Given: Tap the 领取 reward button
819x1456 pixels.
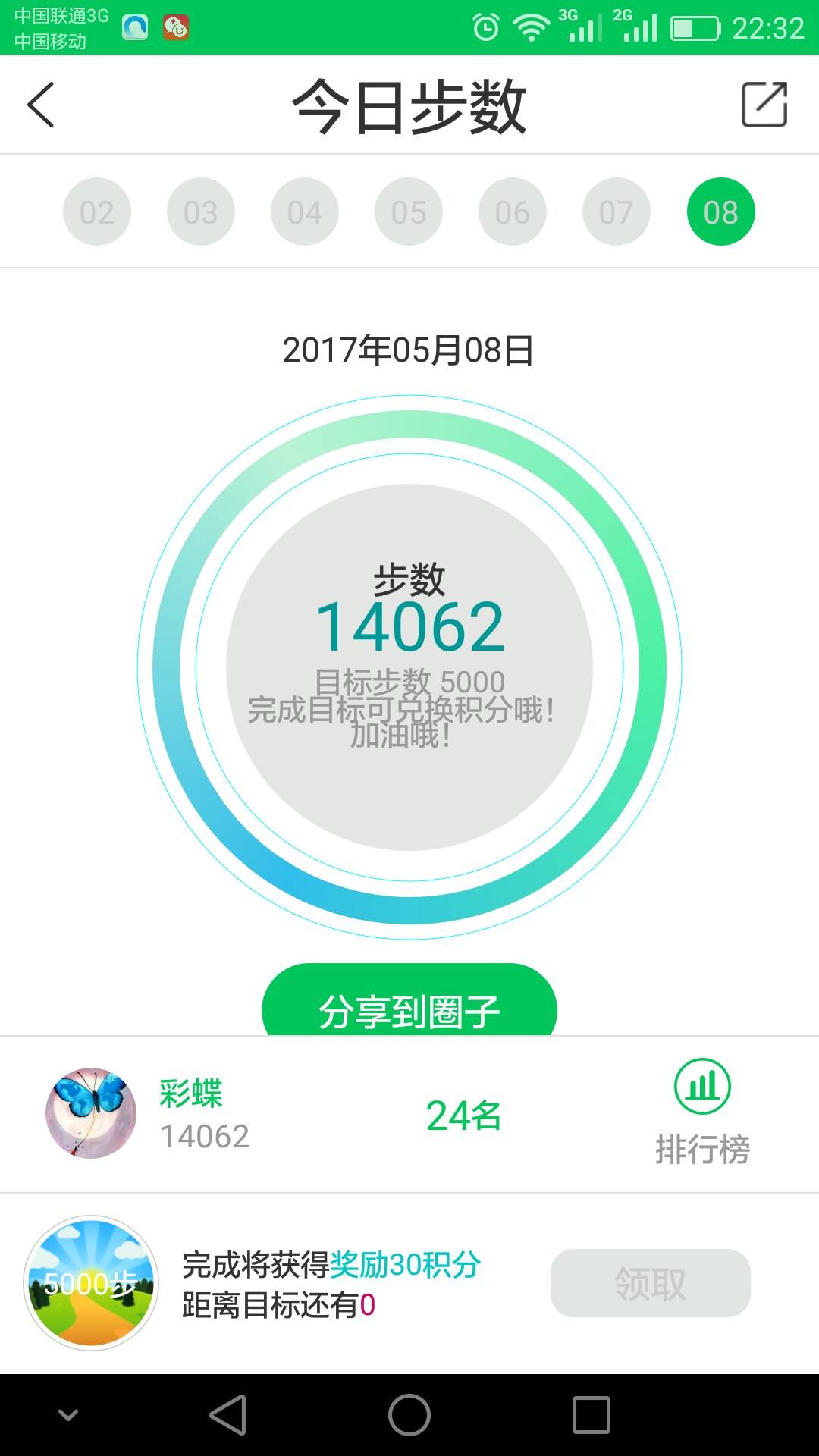Looking at the screenshot, I should pos(650,1283).
